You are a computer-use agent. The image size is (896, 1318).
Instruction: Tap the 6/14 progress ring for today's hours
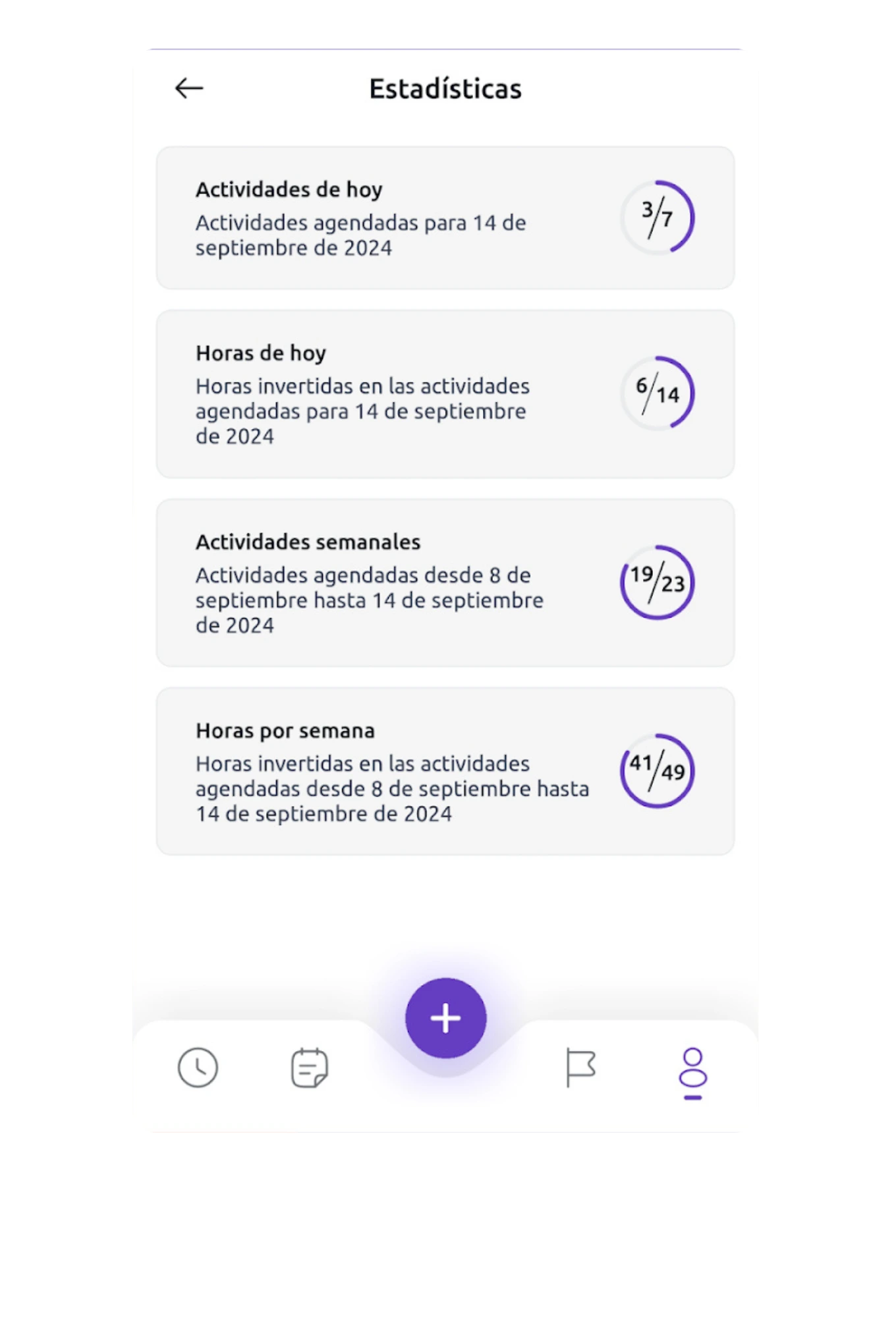[x=658, y=392]
